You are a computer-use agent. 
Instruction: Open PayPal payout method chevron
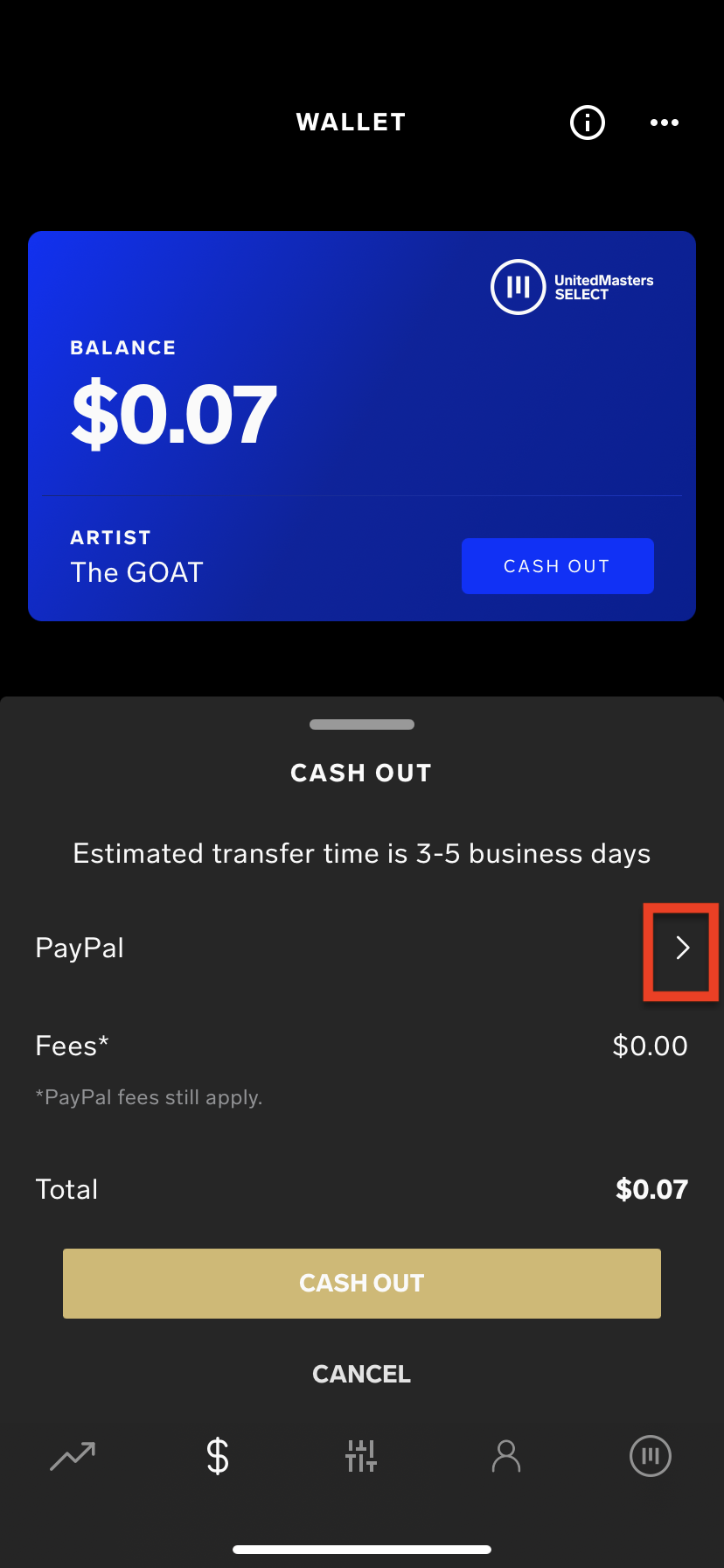point(682,948)
